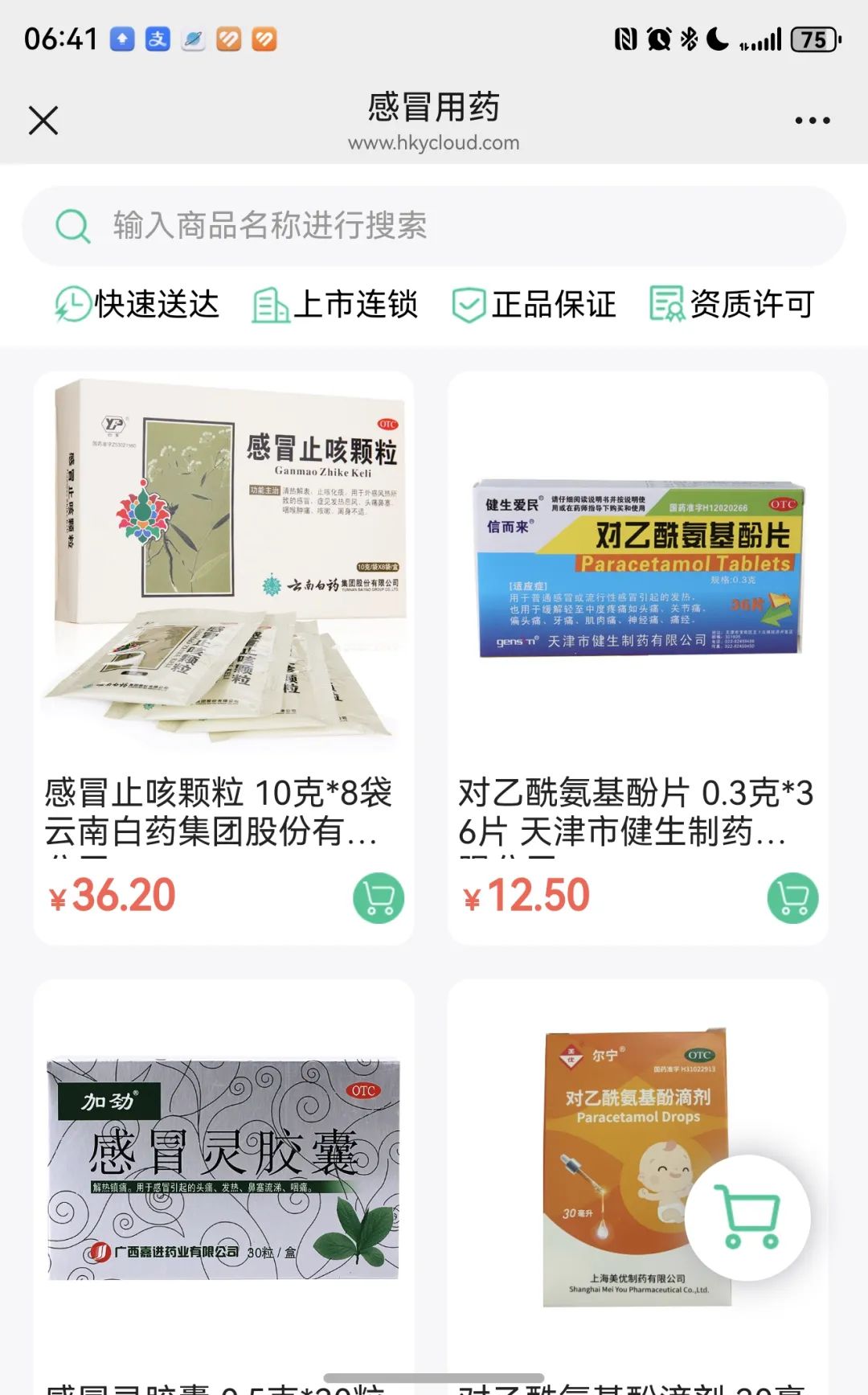Viewport: 868px width, 1395px height.
Task: Close the 感冒用药 page with the X
Action: pyautogui.click(x=43, y=121)
